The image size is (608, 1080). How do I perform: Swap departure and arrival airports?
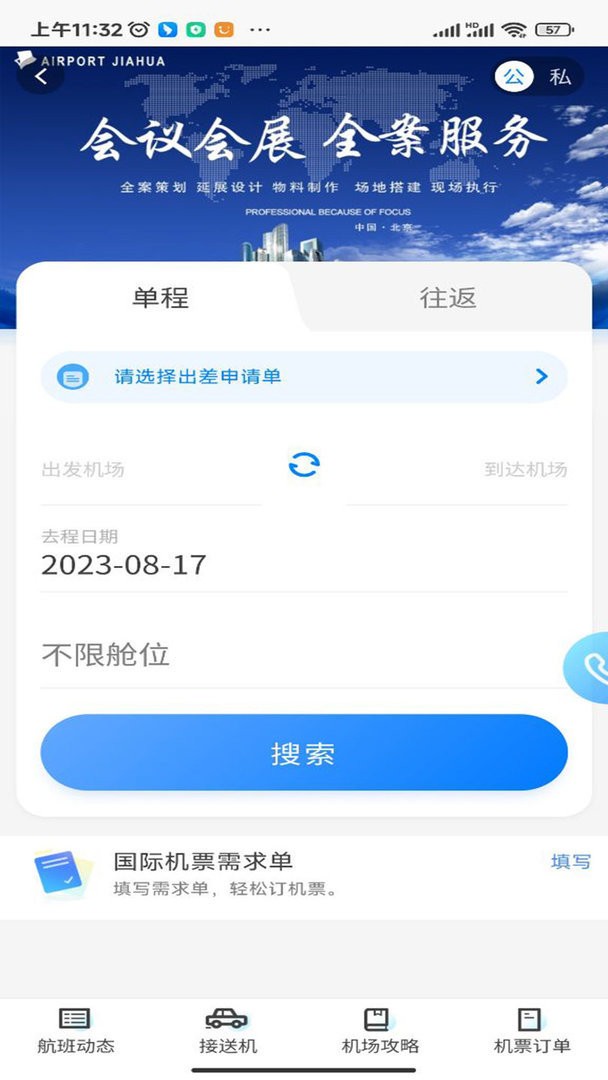(304, 465)
